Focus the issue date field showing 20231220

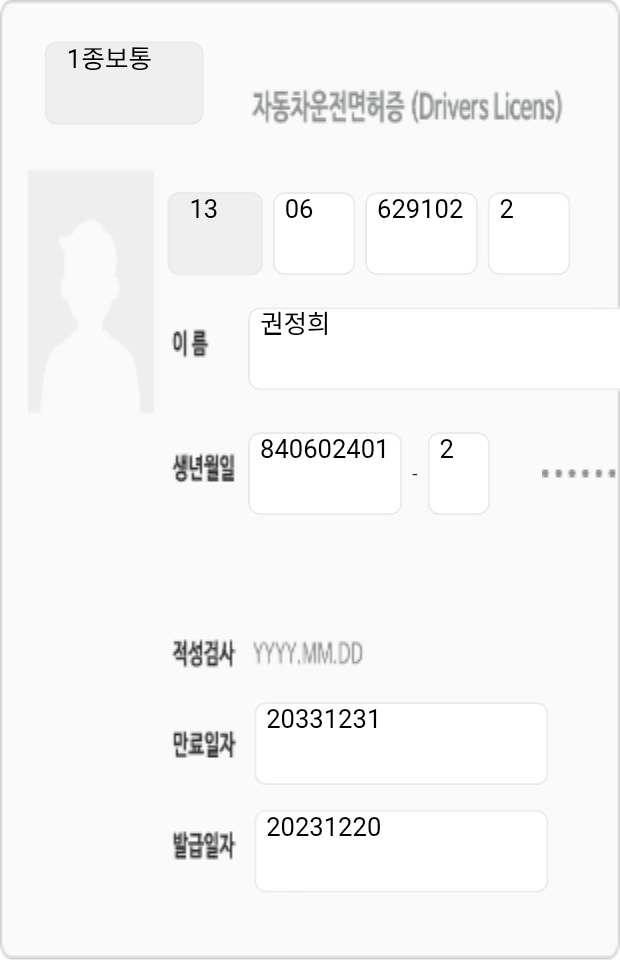401,851
